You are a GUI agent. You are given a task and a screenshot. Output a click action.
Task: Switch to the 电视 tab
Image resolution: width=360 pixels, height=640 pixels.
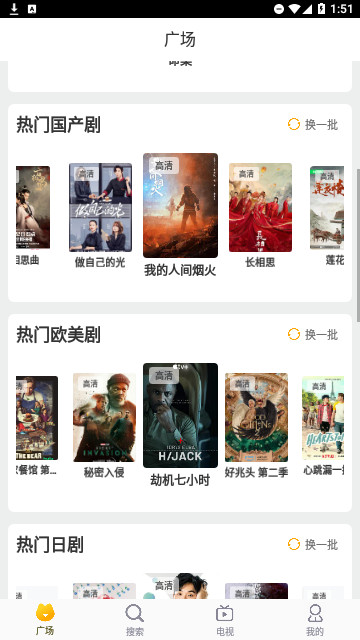tap(225, 620)
